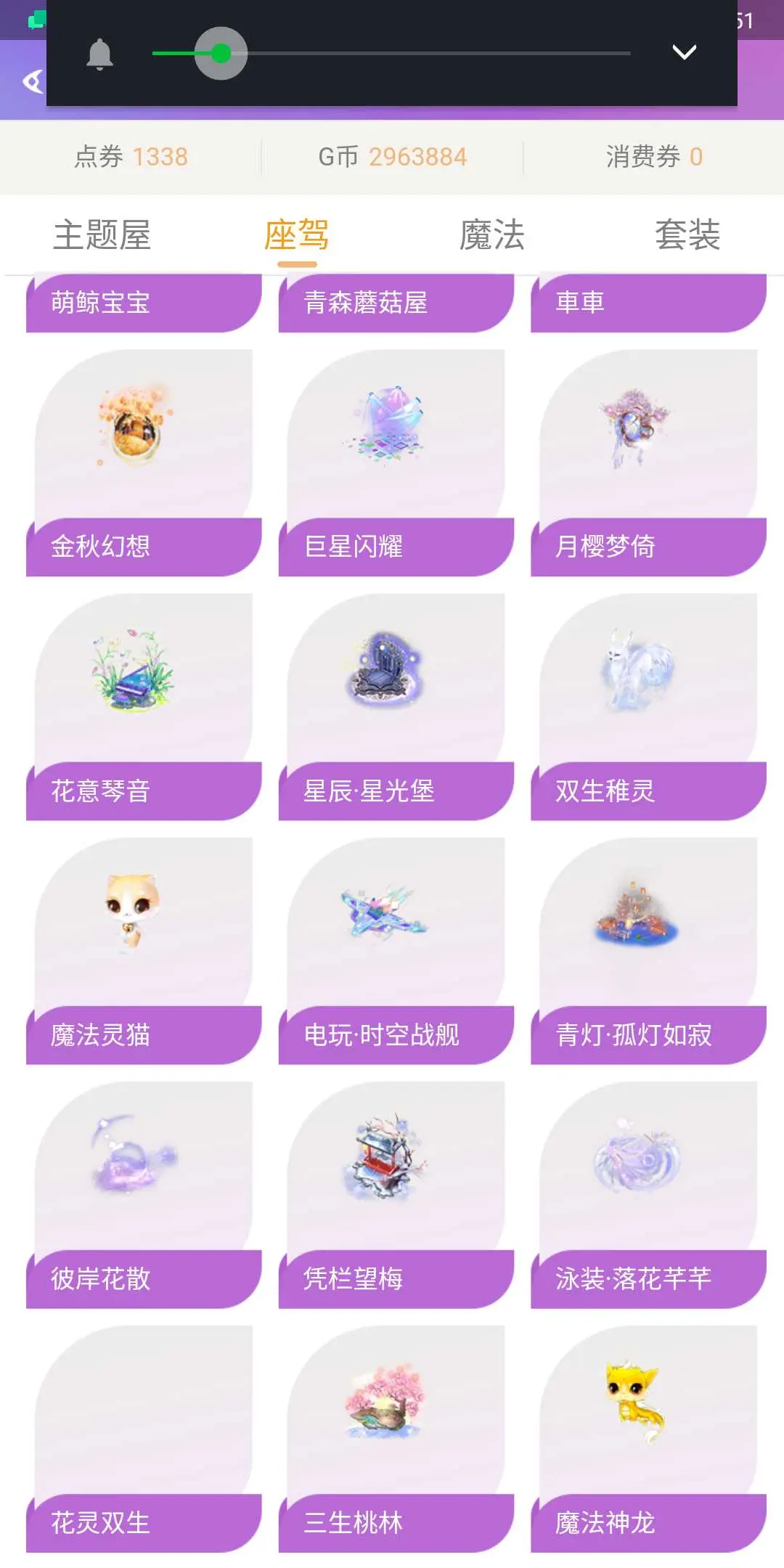784x1568 pixels.
Task: Select the 花意琴音 mount
Action: tap(143, 708)
